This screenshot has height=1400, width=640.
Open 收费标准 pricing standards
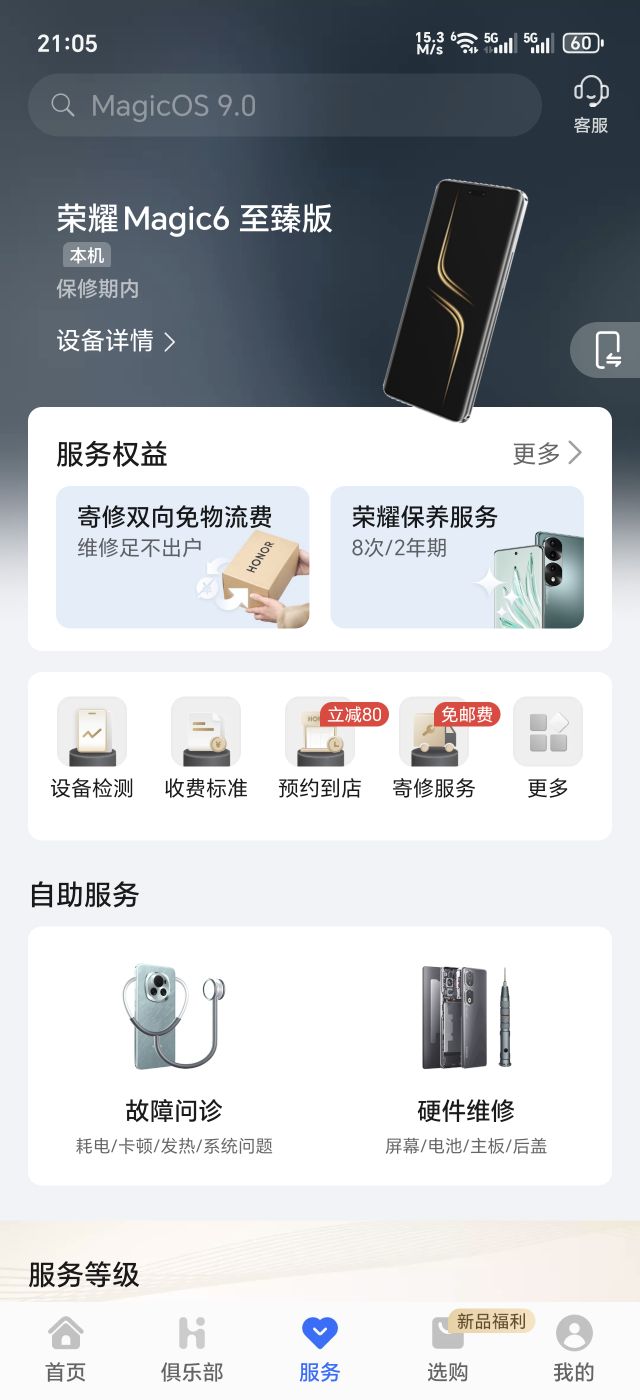(206, 749)
